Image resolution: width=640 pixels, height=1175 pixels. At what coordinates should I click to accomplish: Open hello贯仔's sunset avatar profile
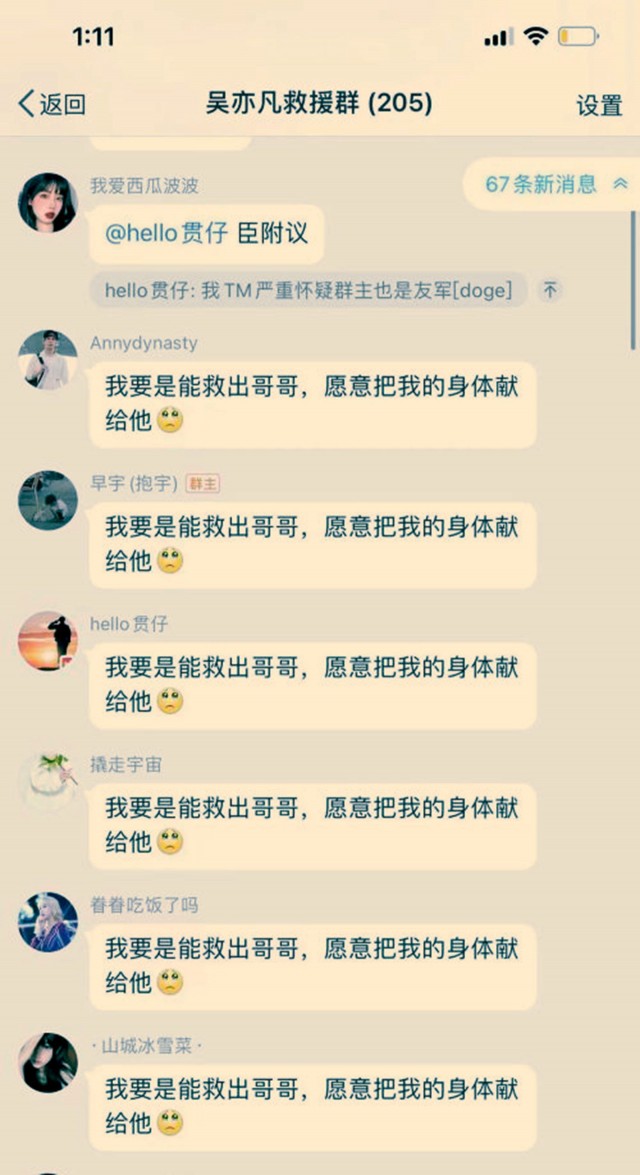tap(47, 641)
